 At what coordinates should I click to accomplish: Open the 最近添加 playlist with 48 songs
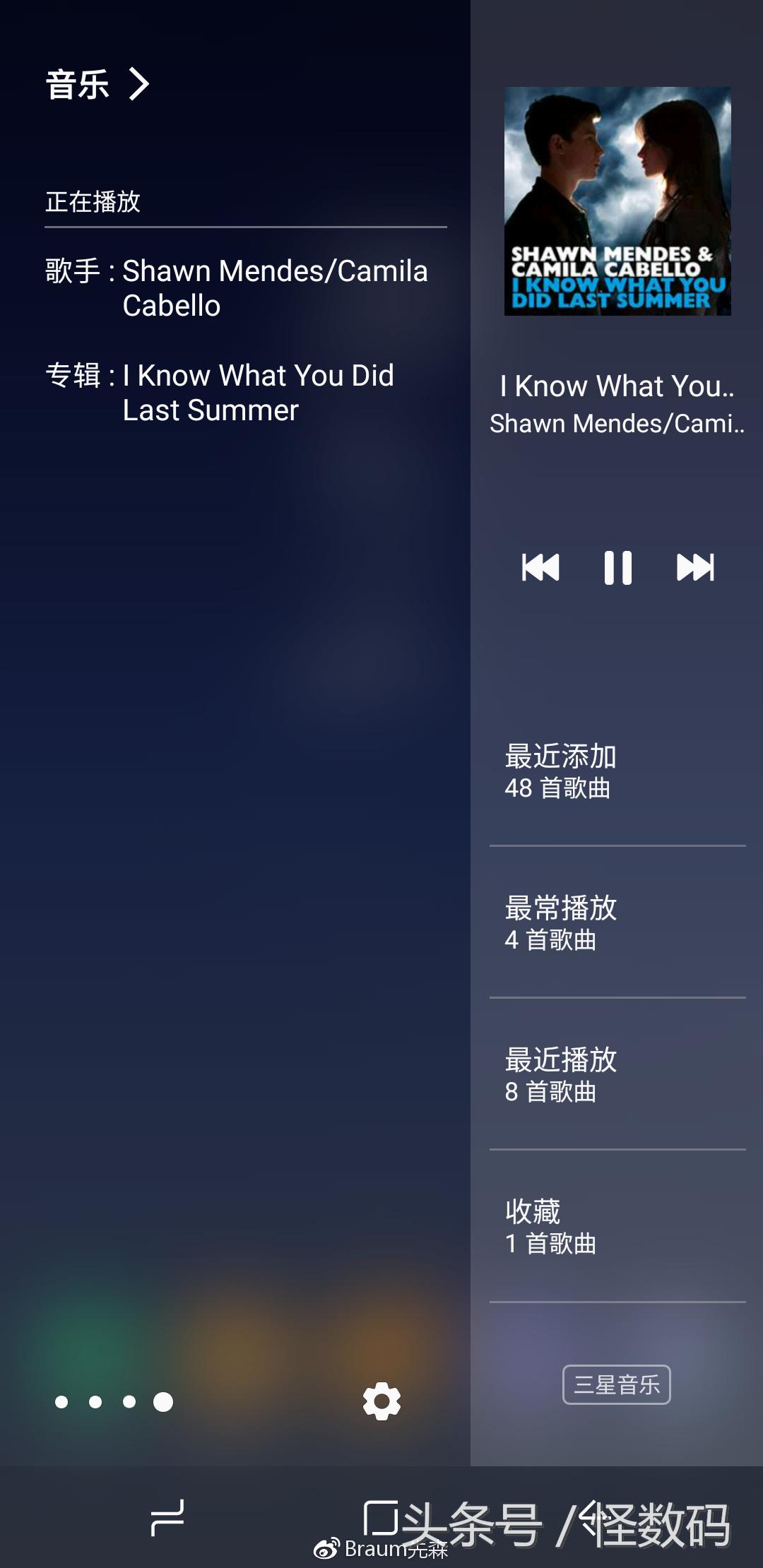tap(617, 771)
